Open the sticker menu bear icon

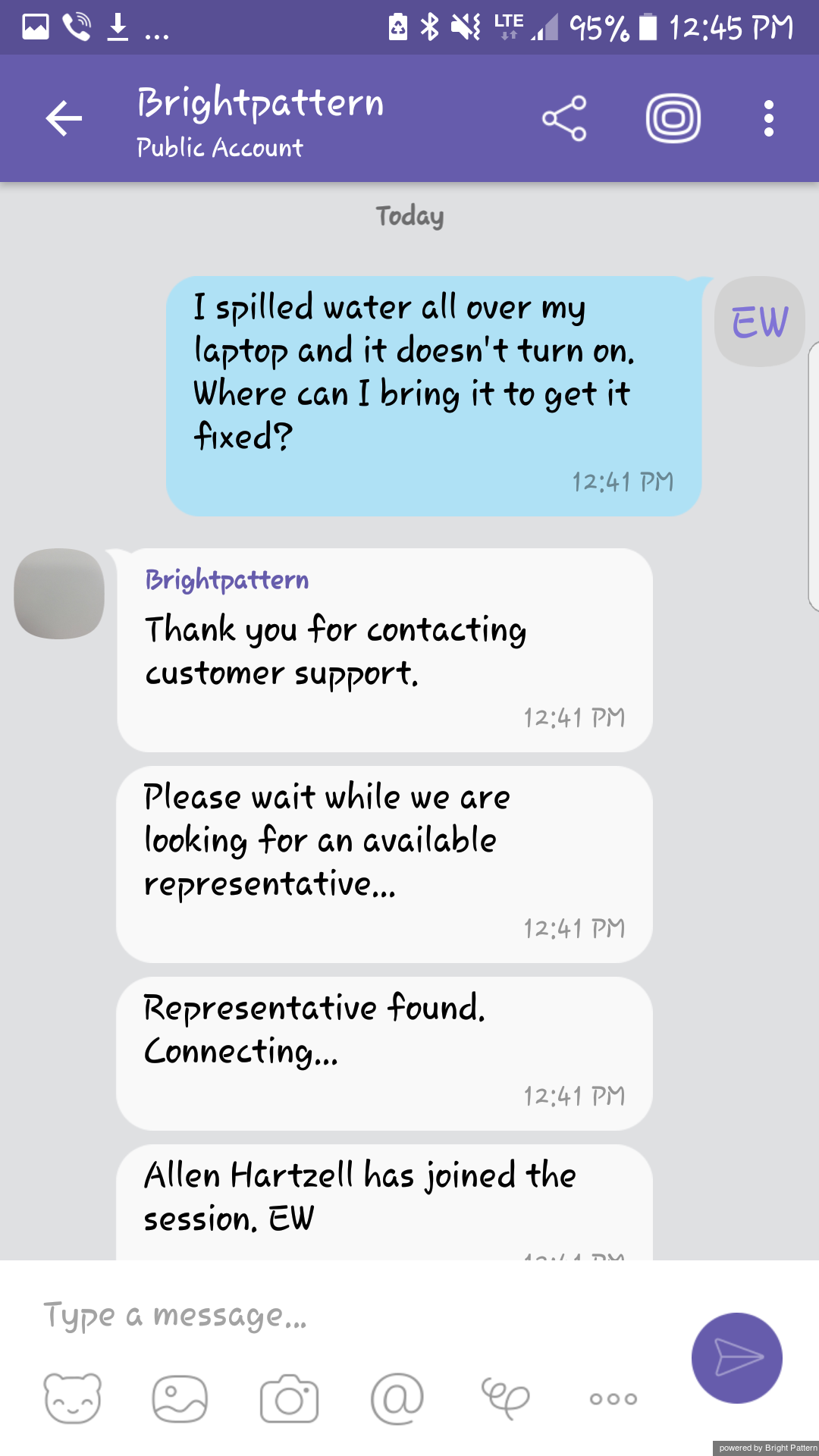point(72,1398)
